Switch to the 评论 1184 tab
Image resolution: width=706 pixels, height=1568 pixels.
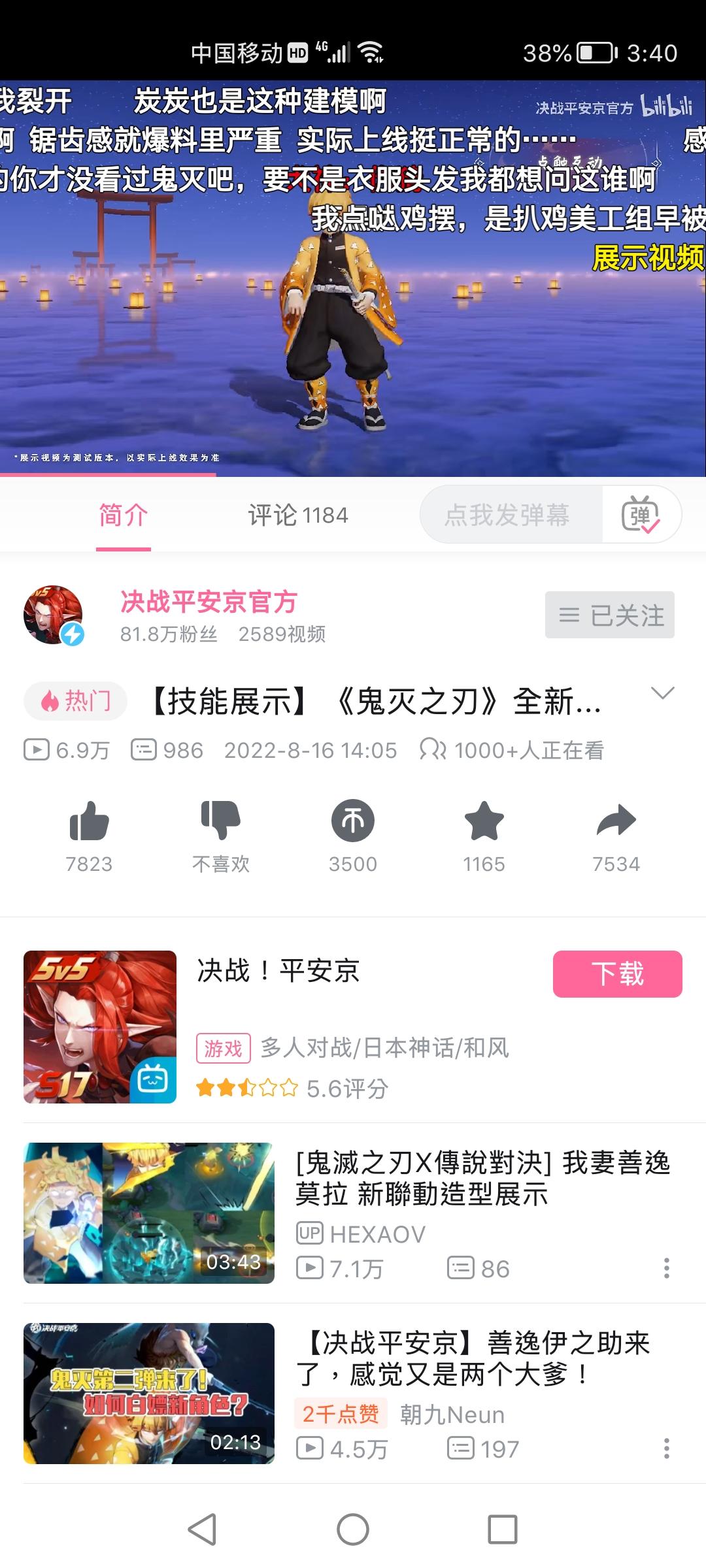pos(298,515)
